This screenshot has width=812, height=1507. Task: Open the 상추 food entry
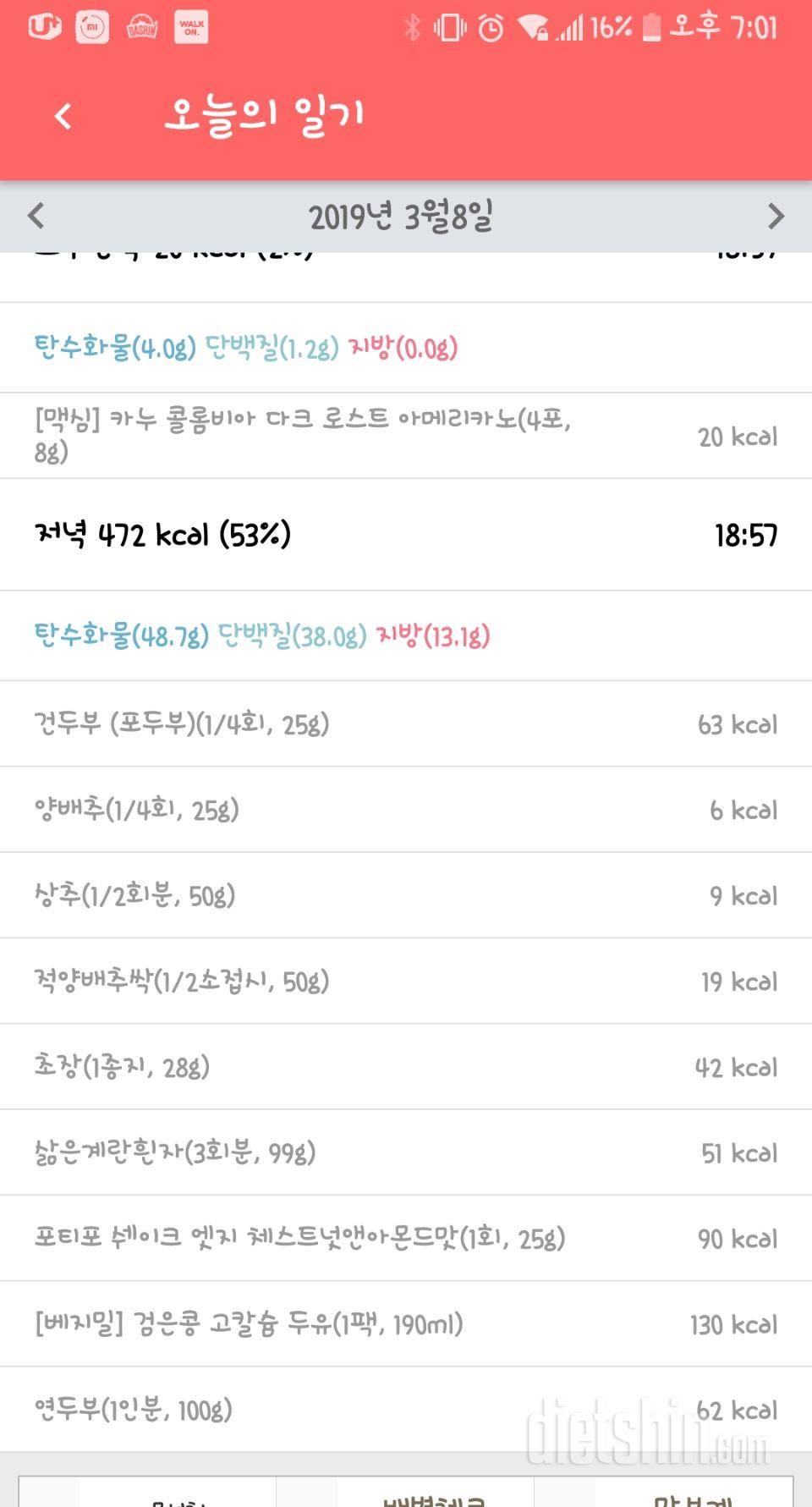point(406,895)
